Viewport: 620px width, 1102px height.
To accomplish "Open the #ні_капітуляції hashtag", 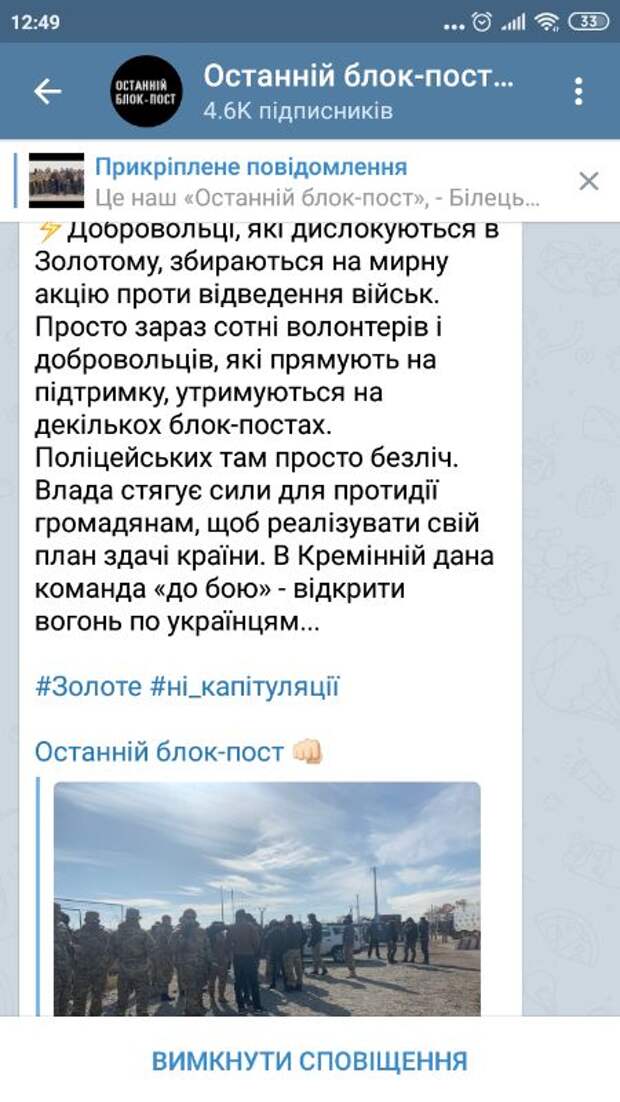I will 246,687.
